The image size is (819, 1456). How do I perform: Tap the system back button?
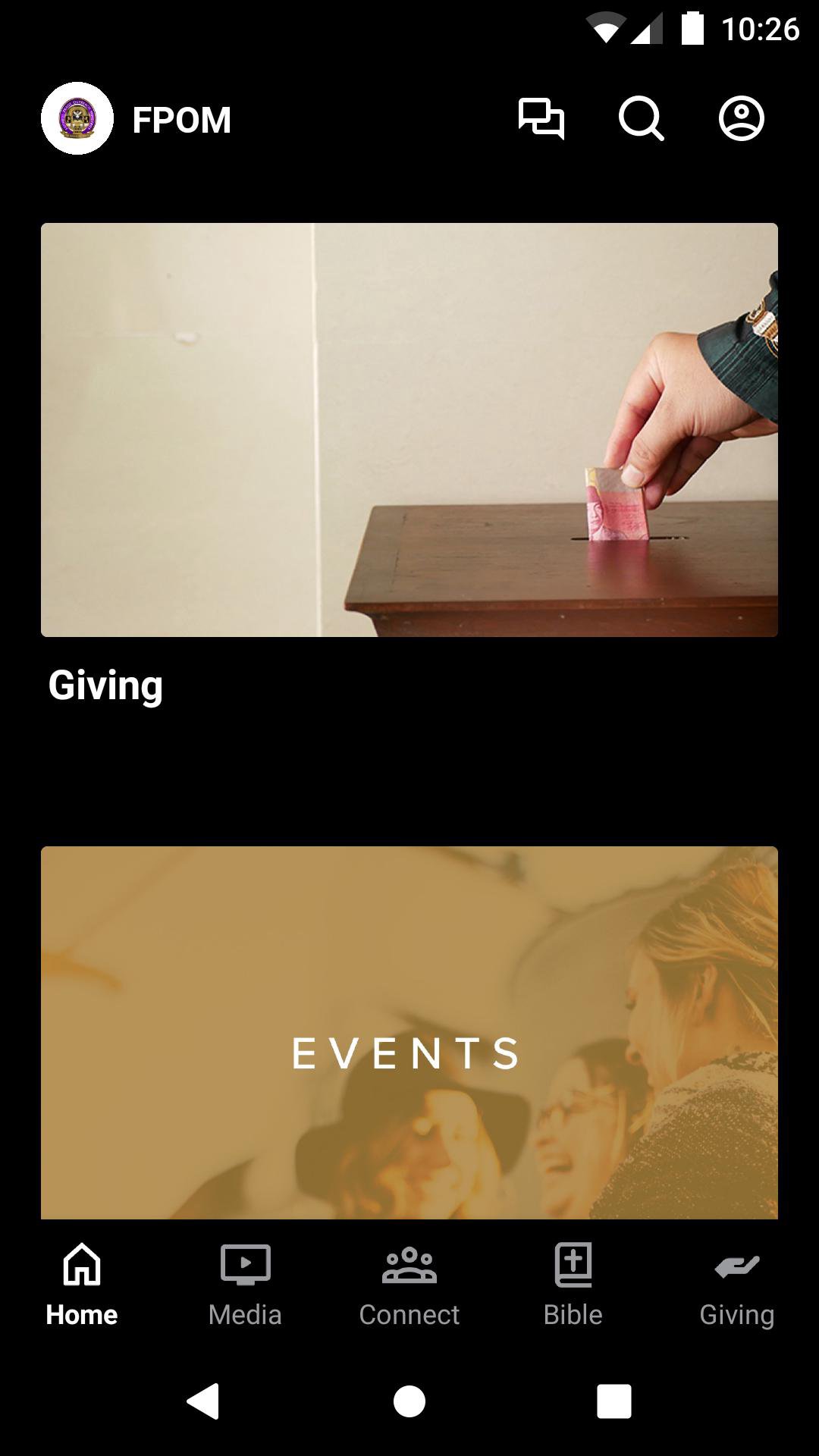coord(203,1401)
